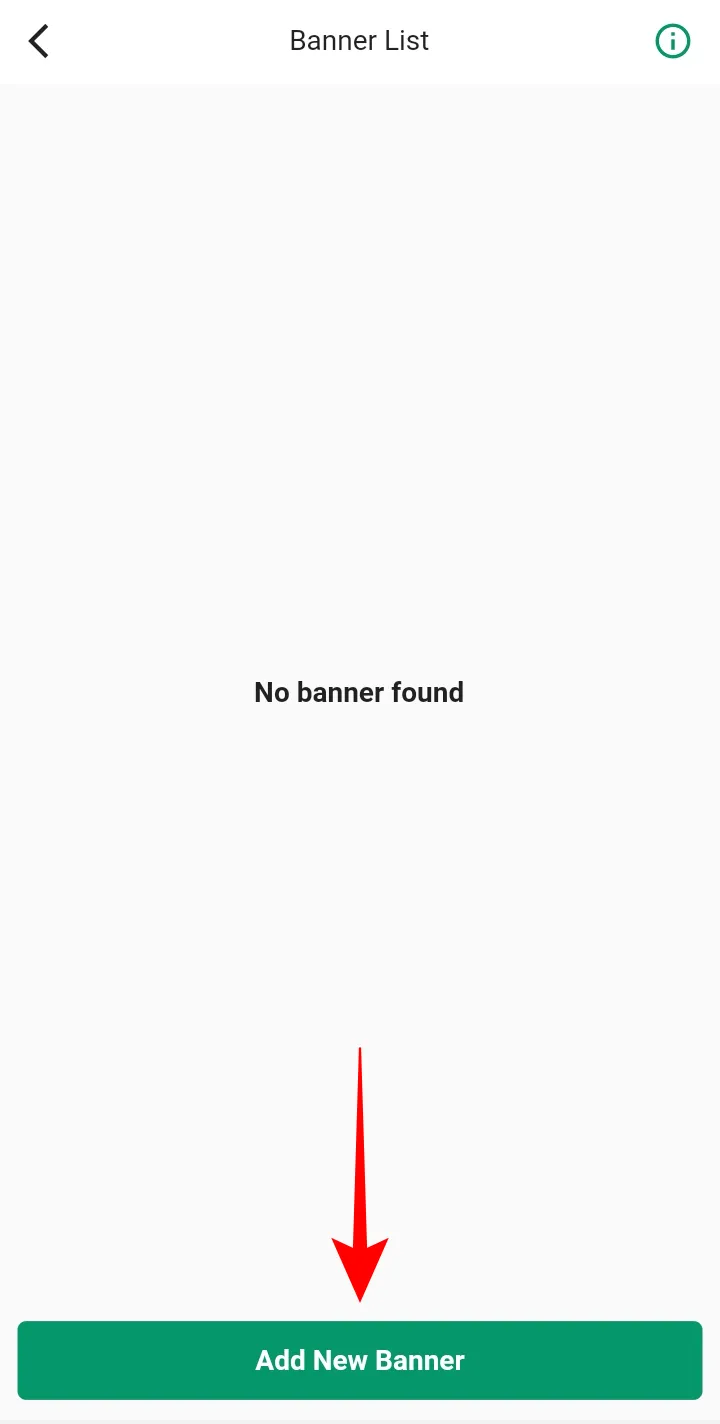Tap Add New Banner button
This screenshot has width=720, height=1424.
tap(360, 1360)
